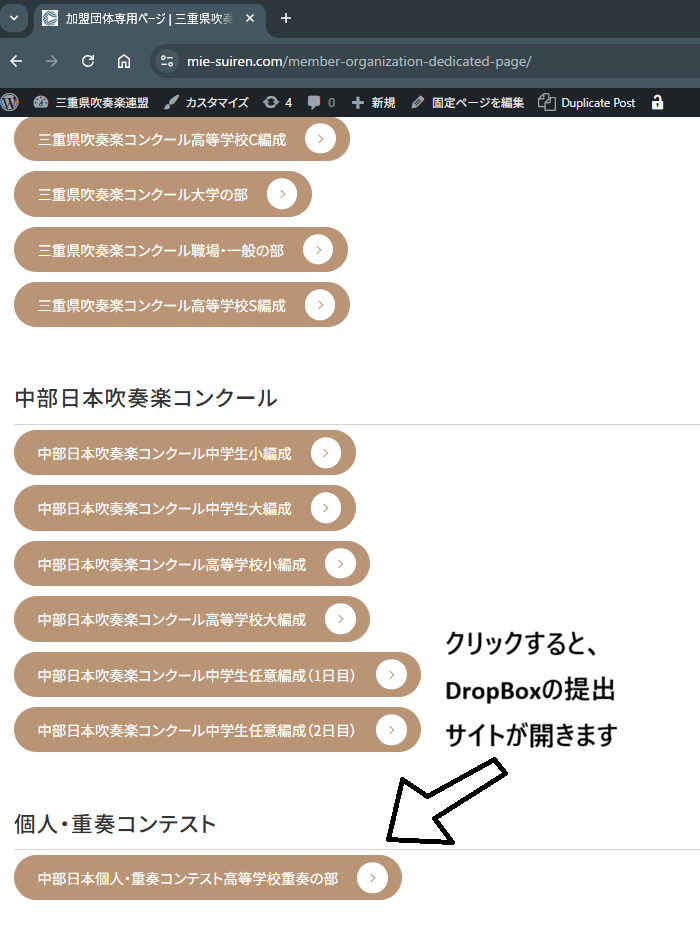
Task: Open 中学生任意編成(1日目) submission button
Action: pos(216,675)
